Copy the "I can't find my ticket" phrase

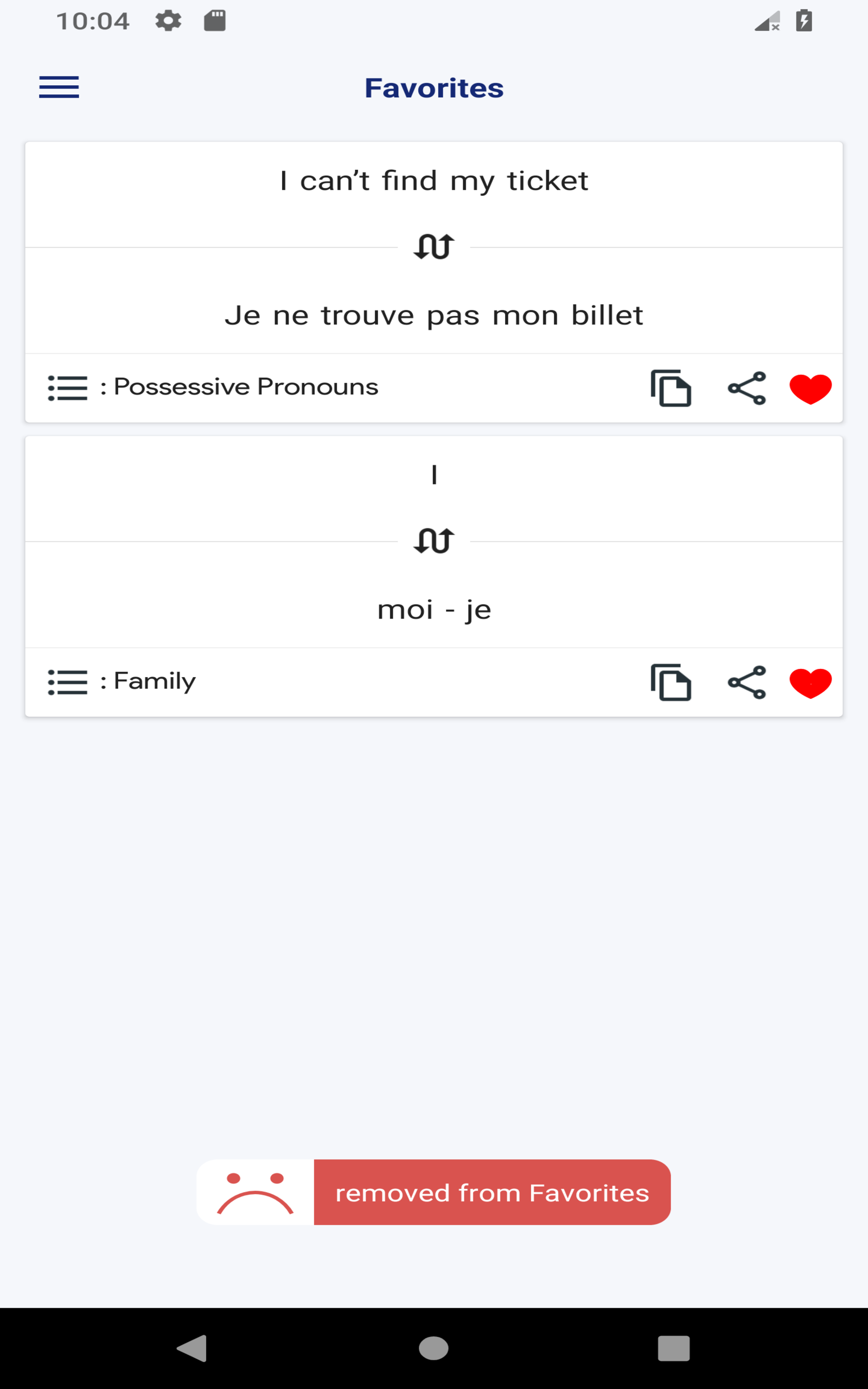tap(671, 388)
